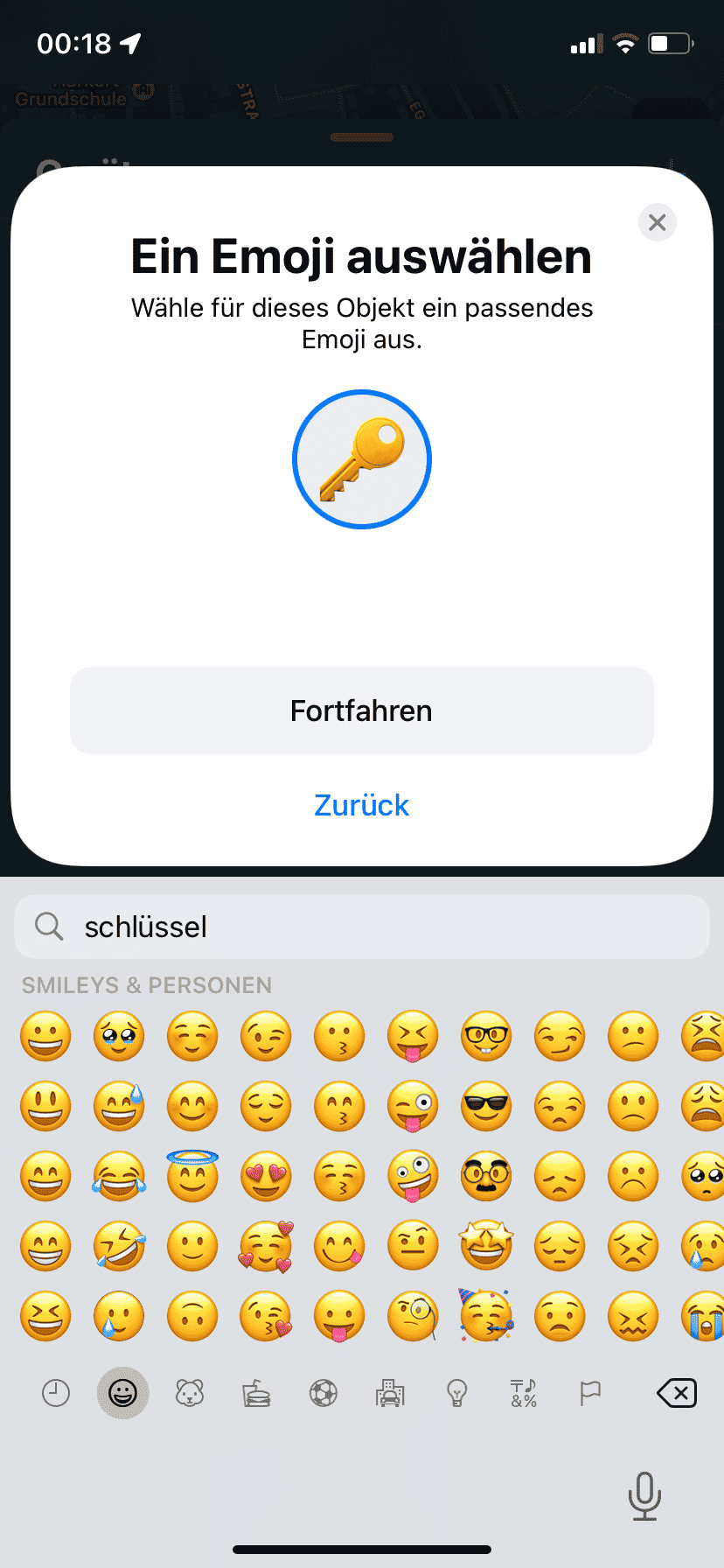The height and width of the screenshot is (1568, 724).
Task: Open the recently used emojis tab
Action: tap(56, 1393)
